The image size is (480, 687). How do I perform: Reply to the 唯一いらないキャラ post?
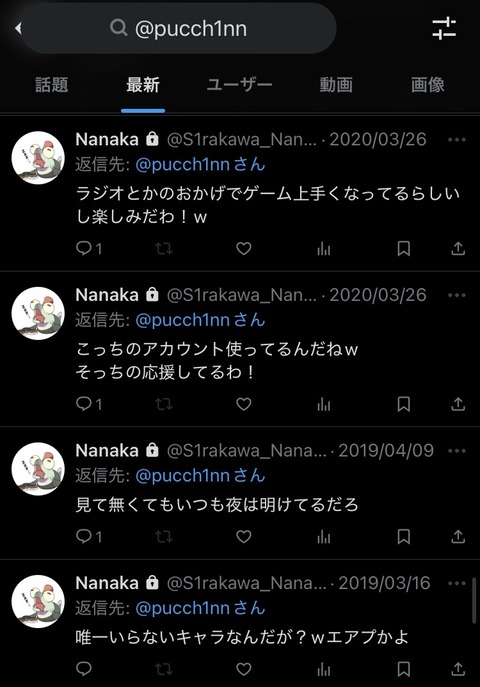coord(84,669)
